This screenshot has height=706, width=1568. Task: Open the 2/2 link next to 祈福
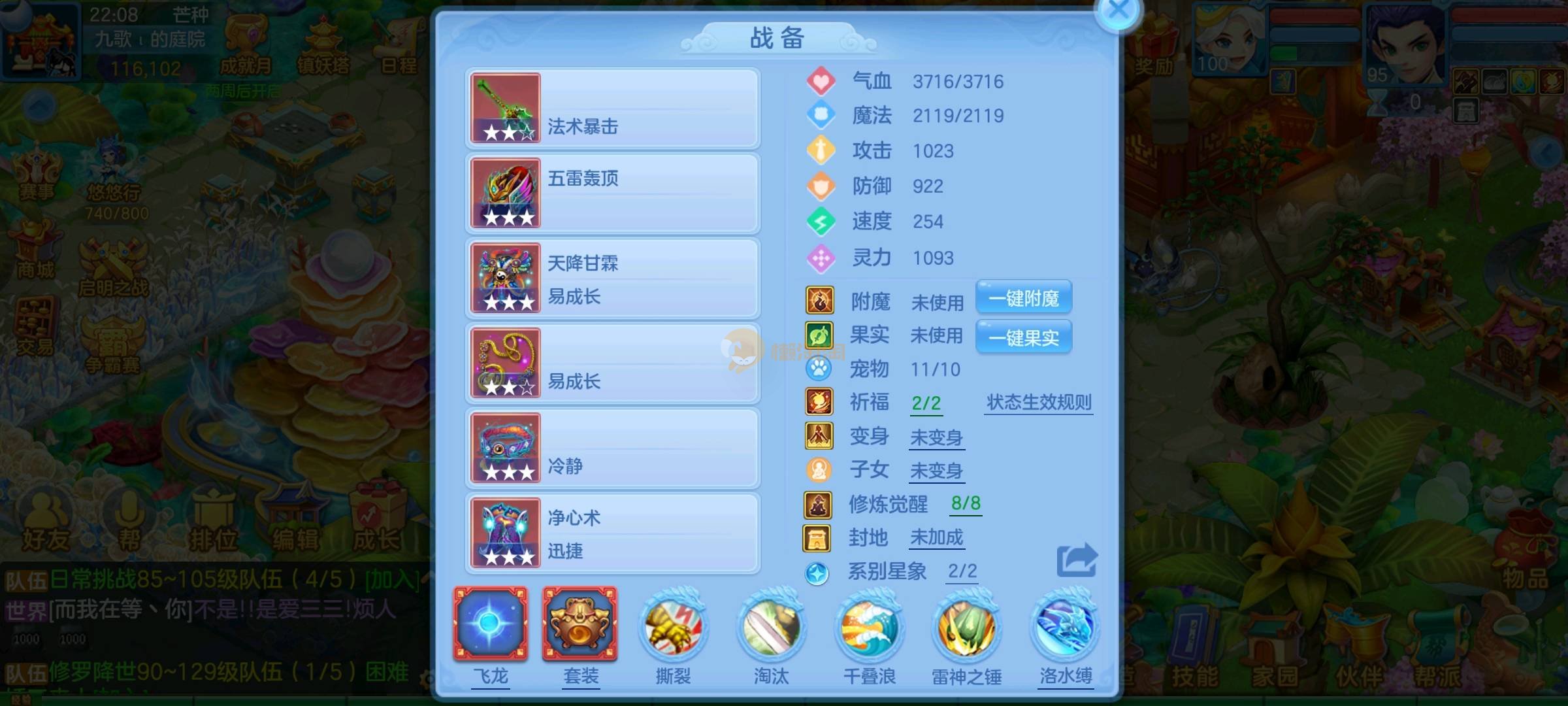pyautogui.click(x=926, y=403)
